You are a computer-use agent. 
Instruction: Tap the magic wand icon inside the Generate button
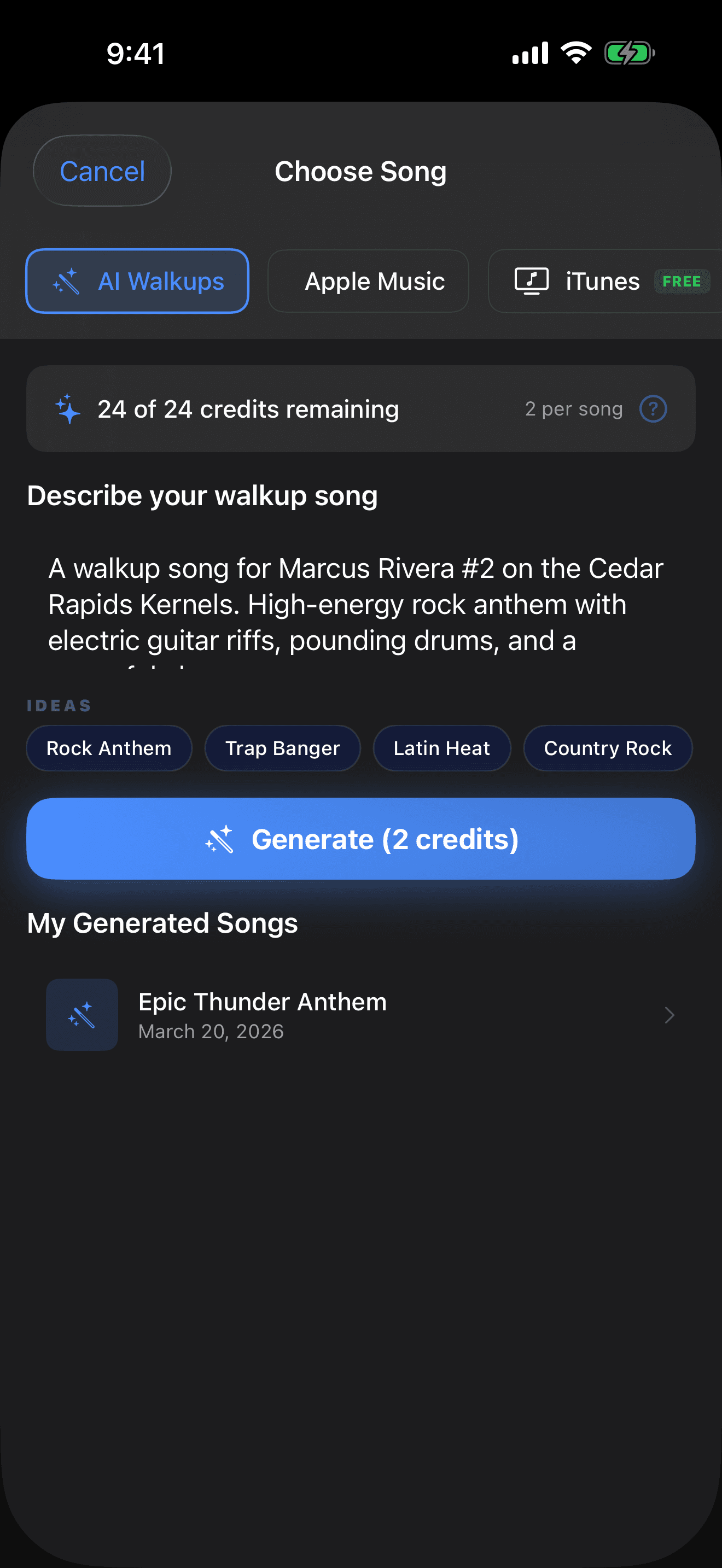222,839
